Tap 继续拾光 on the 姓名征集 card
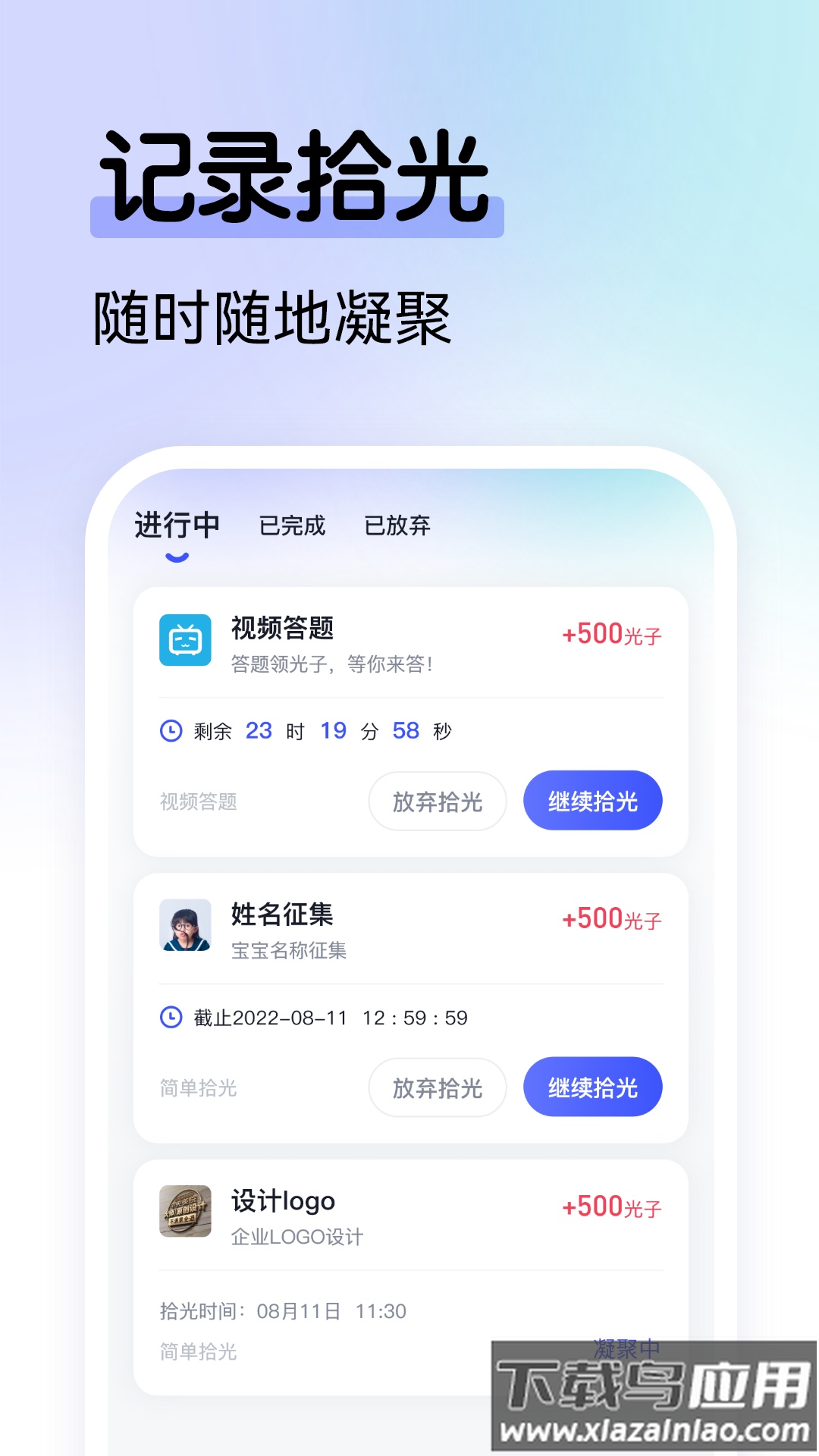Image resolution: width=819 pixels, height=1456 pixels. 592,1087
